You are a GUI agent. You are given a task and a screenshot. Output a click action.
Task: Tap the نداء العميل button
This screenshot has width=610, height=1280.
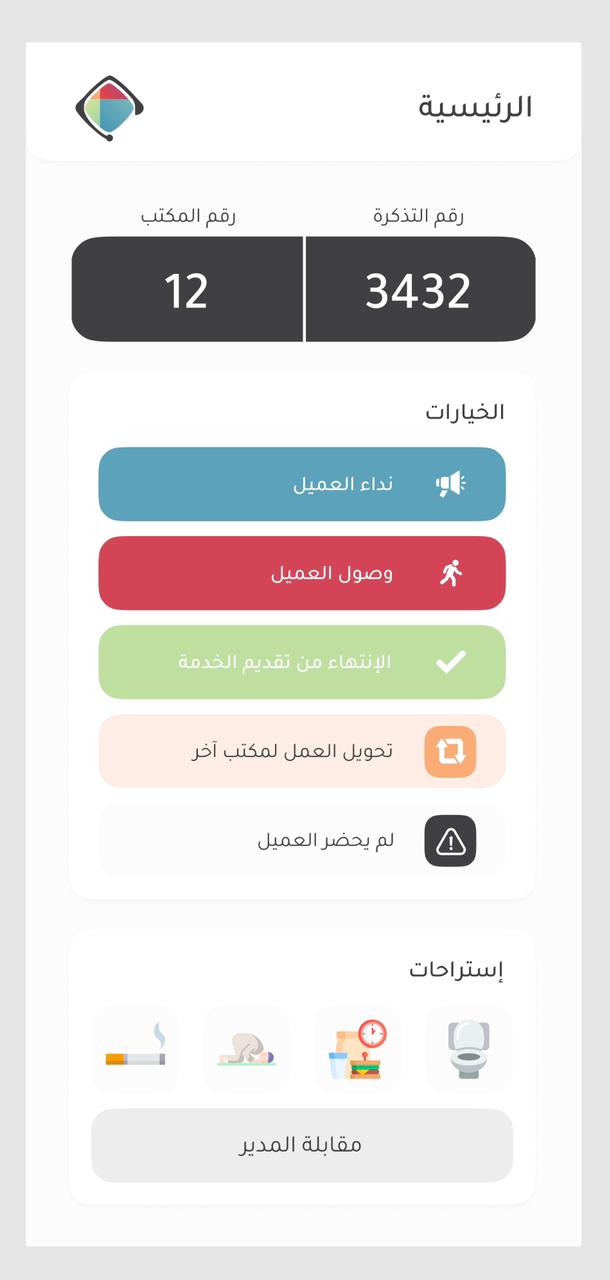pyautogui.click(x=302, y=484)
